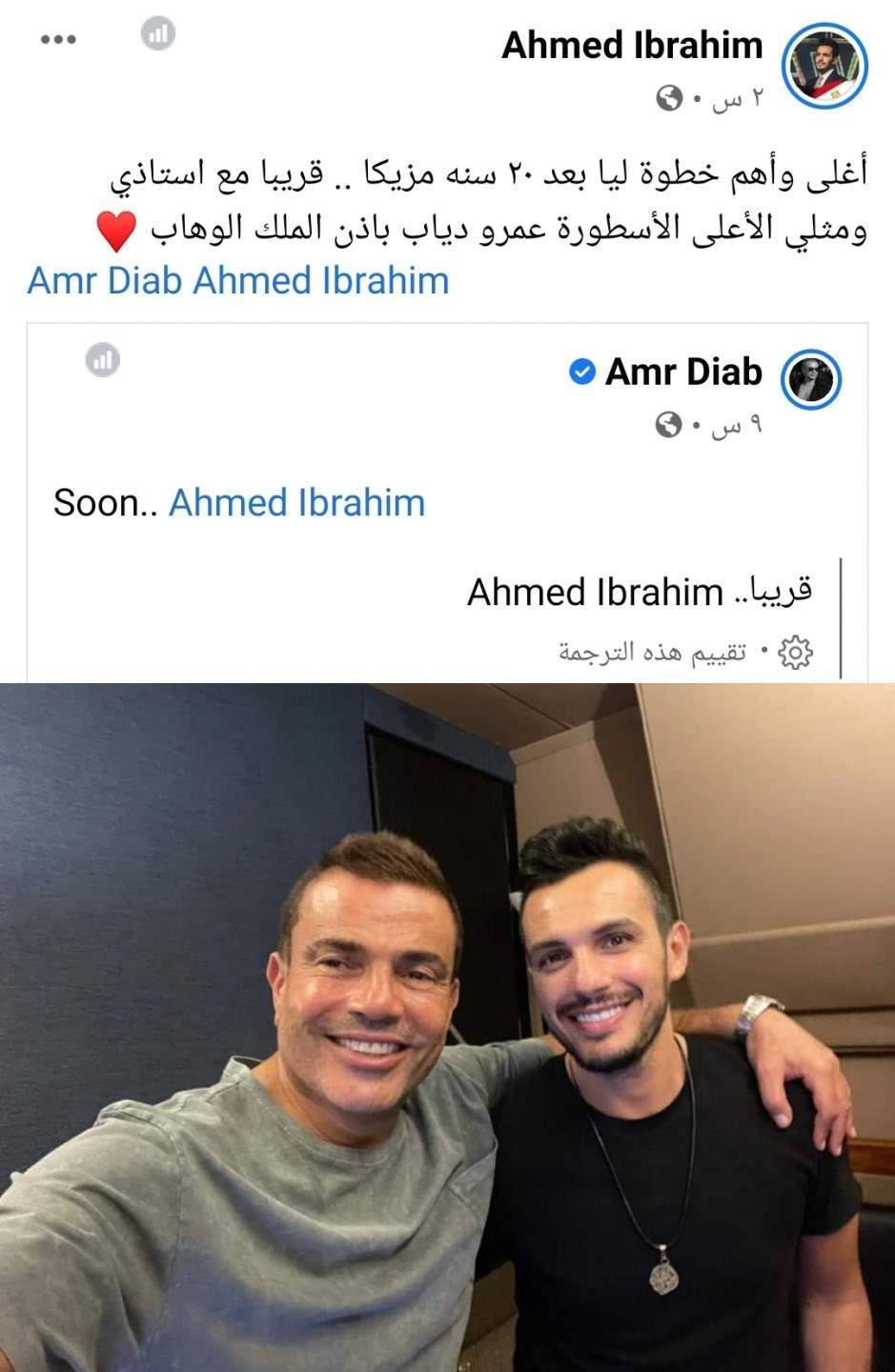The width and height of the screenshot is (895, 1372).
Task: View insights icon on Amr Diab's shared post
Action: [x=103, y=360]
